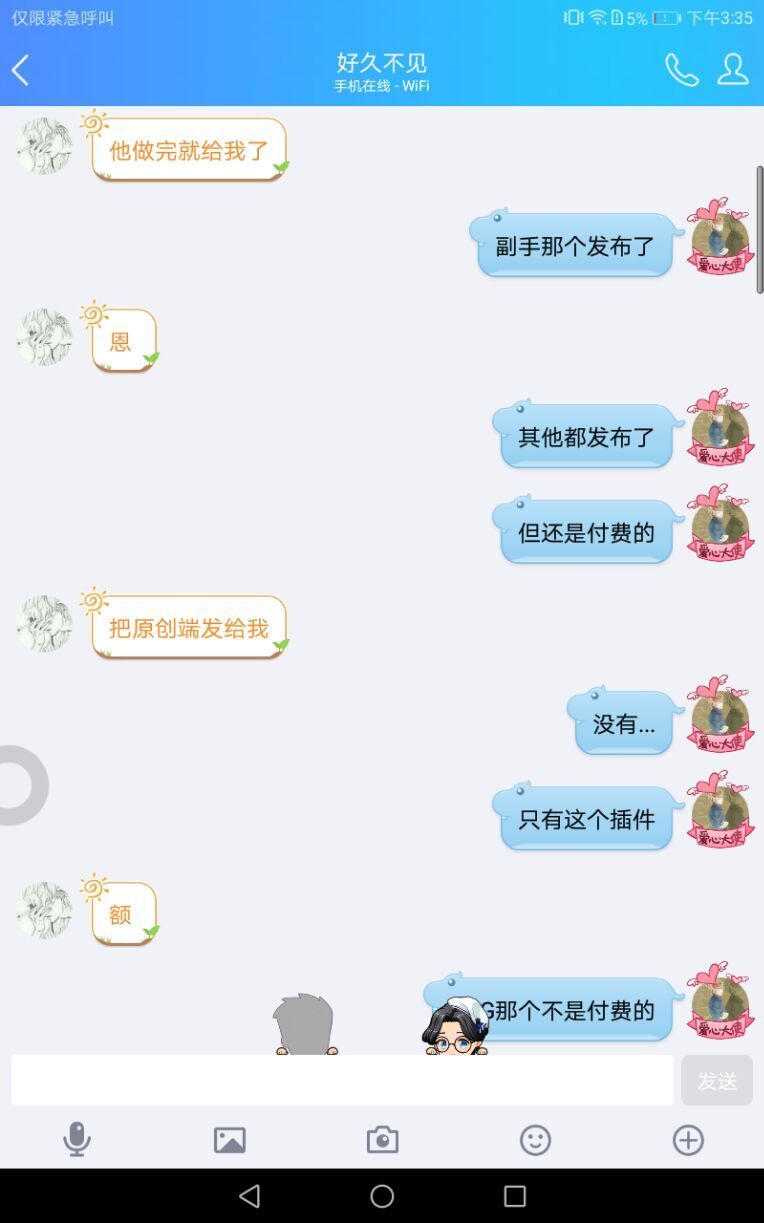
Task: Go back from the chat
Action: tap(21, 70)
